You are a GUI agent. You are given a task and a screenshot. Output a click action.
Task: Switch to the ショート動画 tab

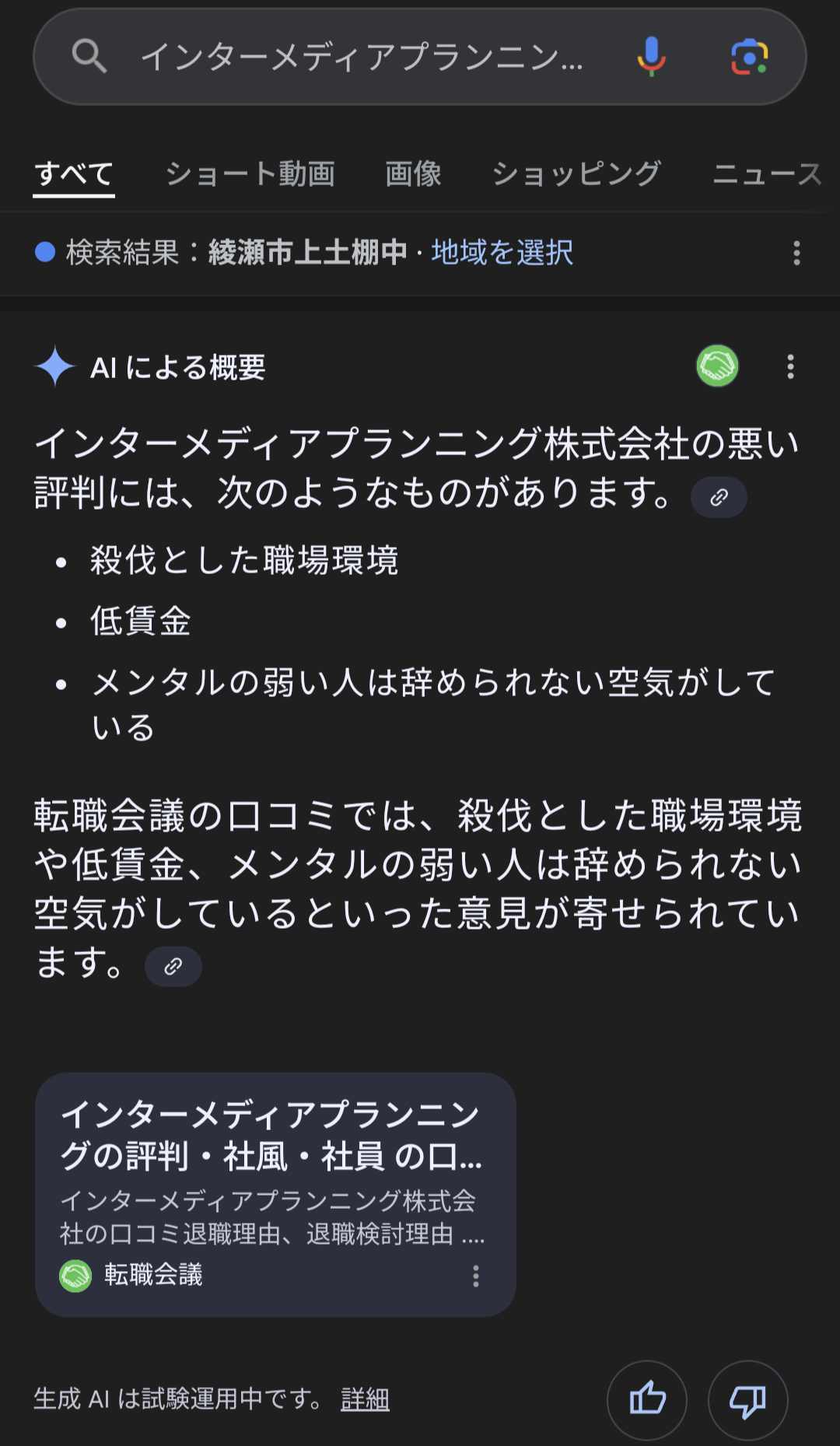point(250,173)
